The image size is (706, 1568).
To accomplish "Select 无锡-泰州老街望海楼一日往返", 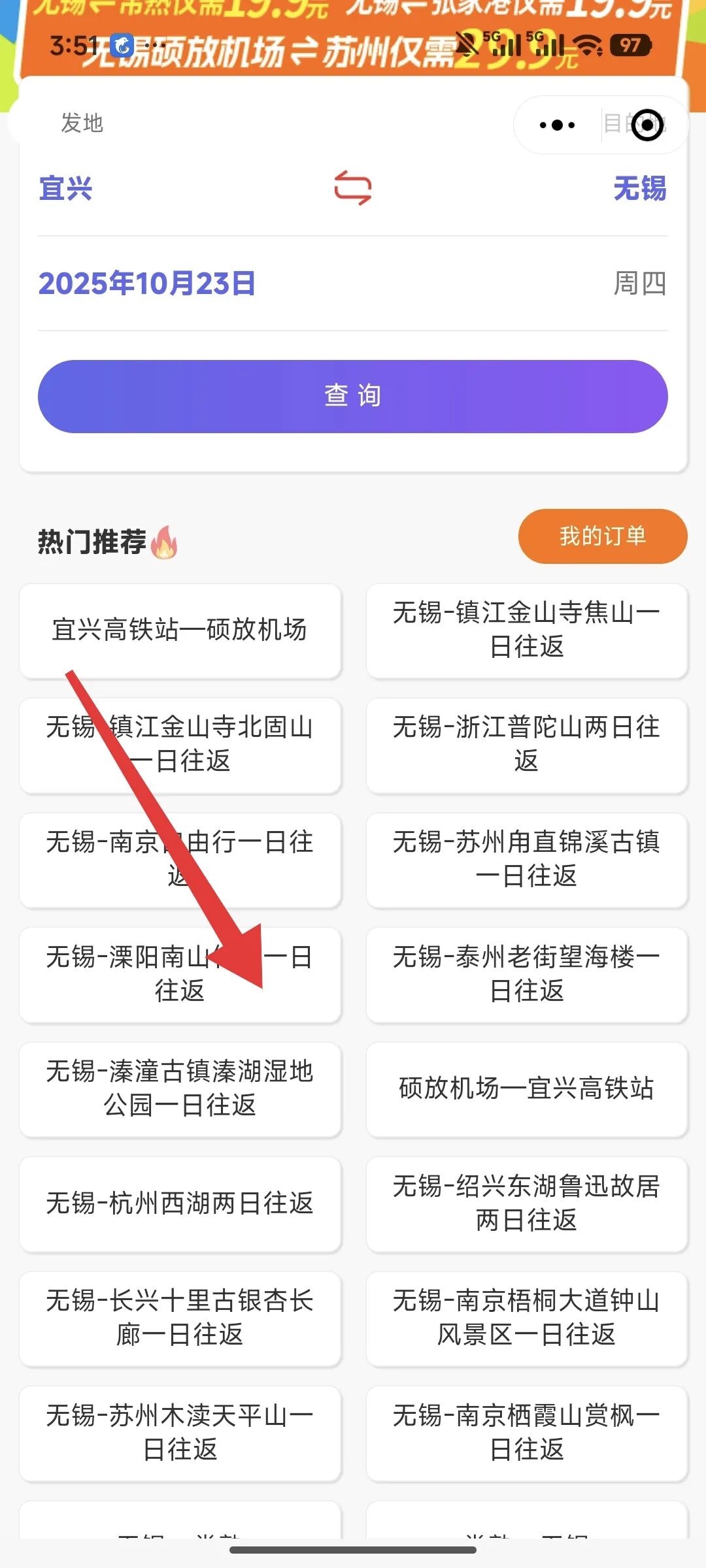I will pos(526,974).
